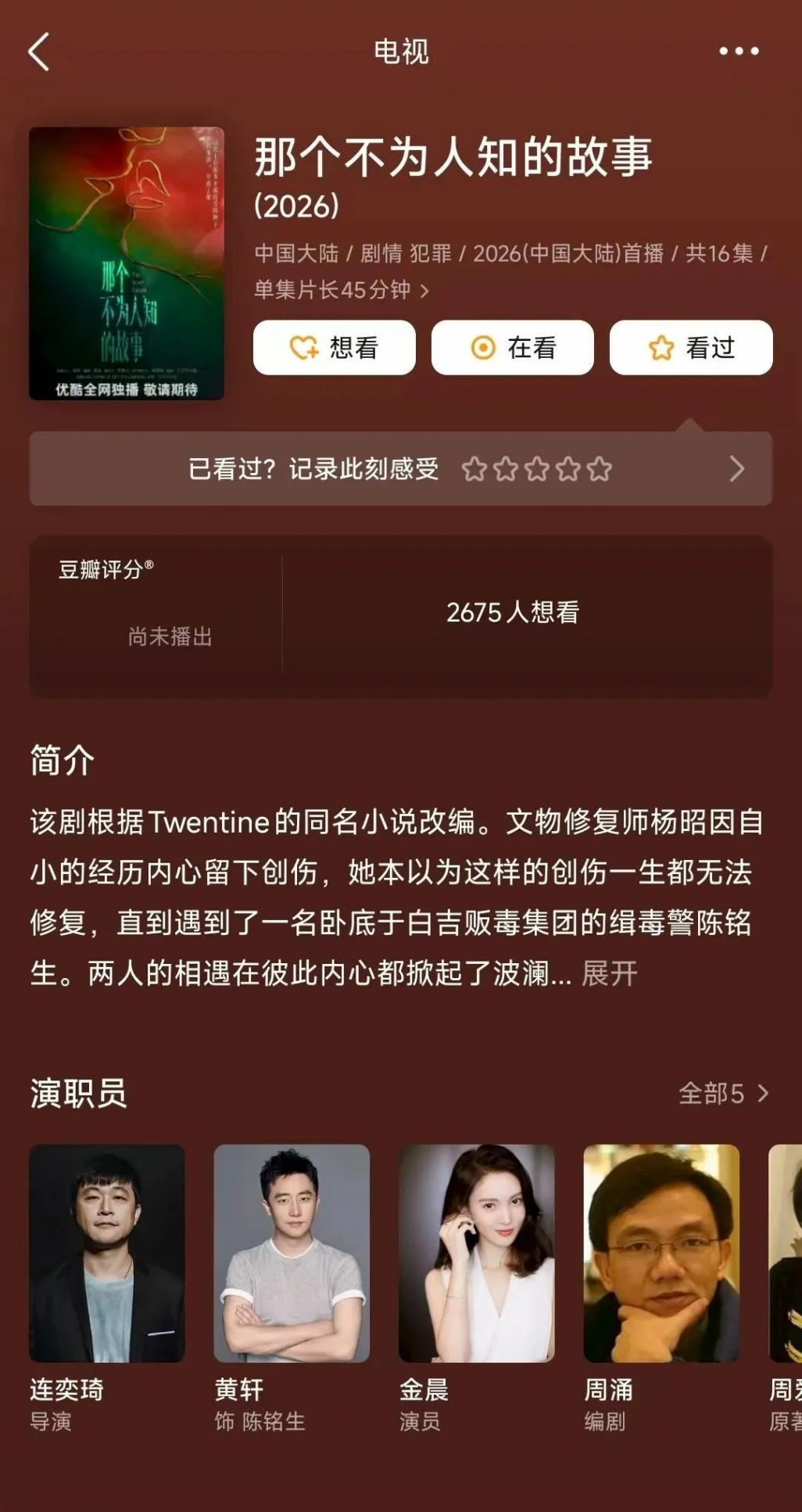
Task: Open details after 单集片长45分钟 chevron
Action: click(424, 291)
